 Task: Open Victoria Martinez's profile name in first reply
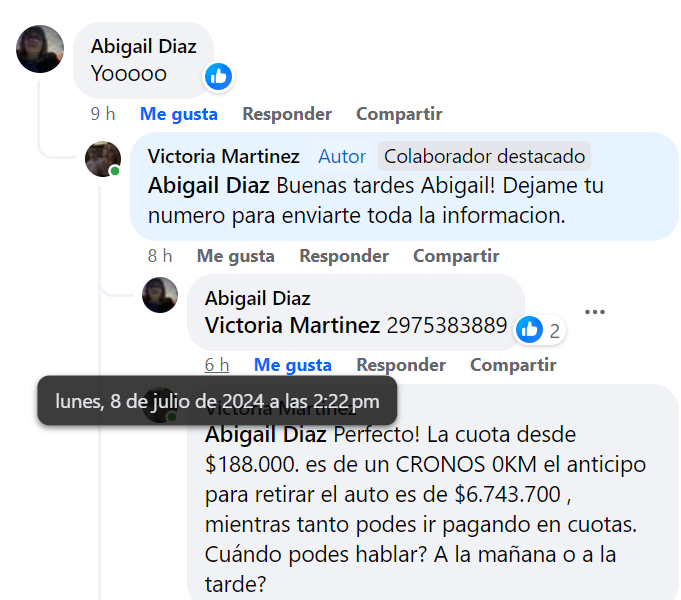pos(223,156)
